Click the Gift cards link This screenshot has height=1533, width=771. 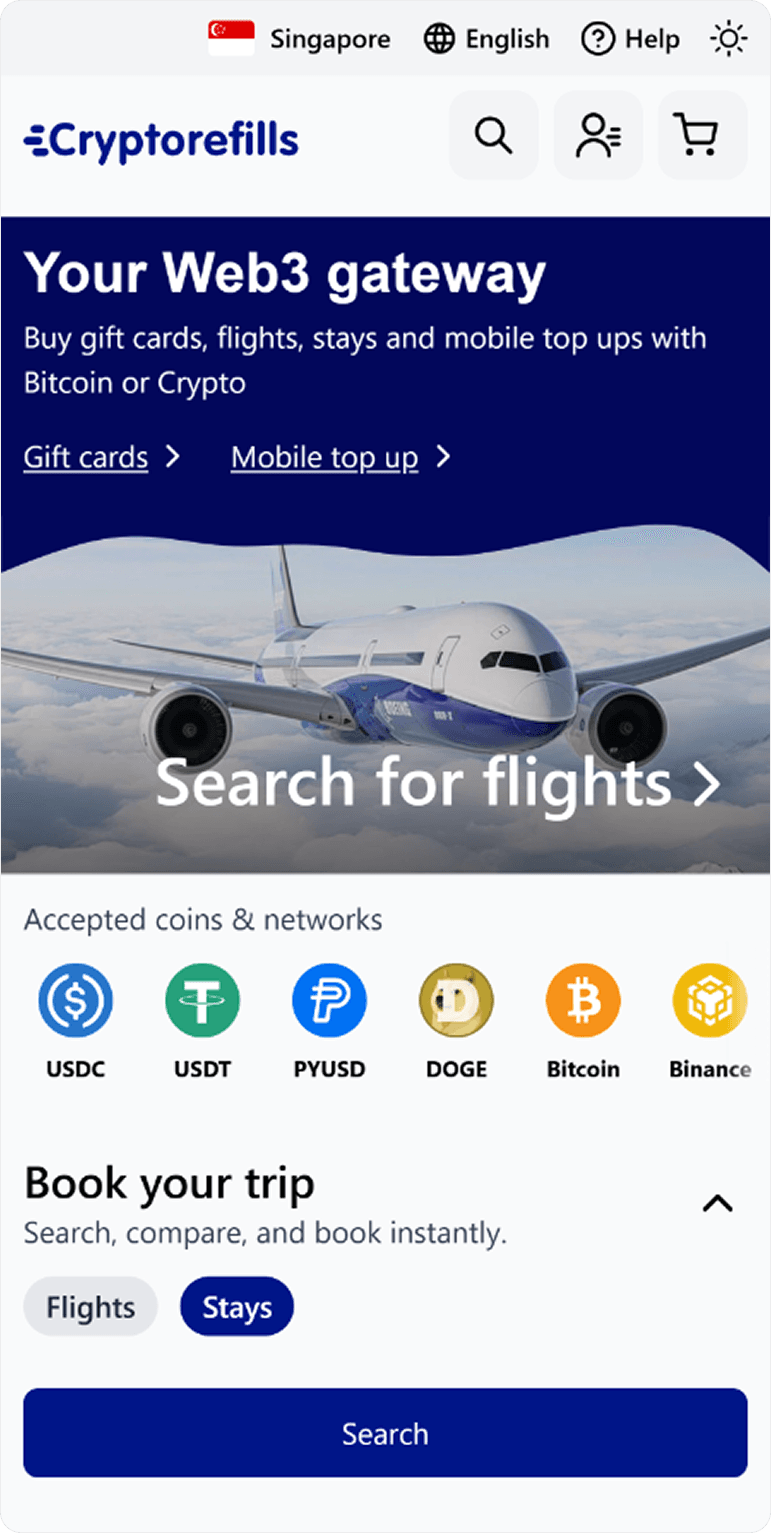coord(86,457)
